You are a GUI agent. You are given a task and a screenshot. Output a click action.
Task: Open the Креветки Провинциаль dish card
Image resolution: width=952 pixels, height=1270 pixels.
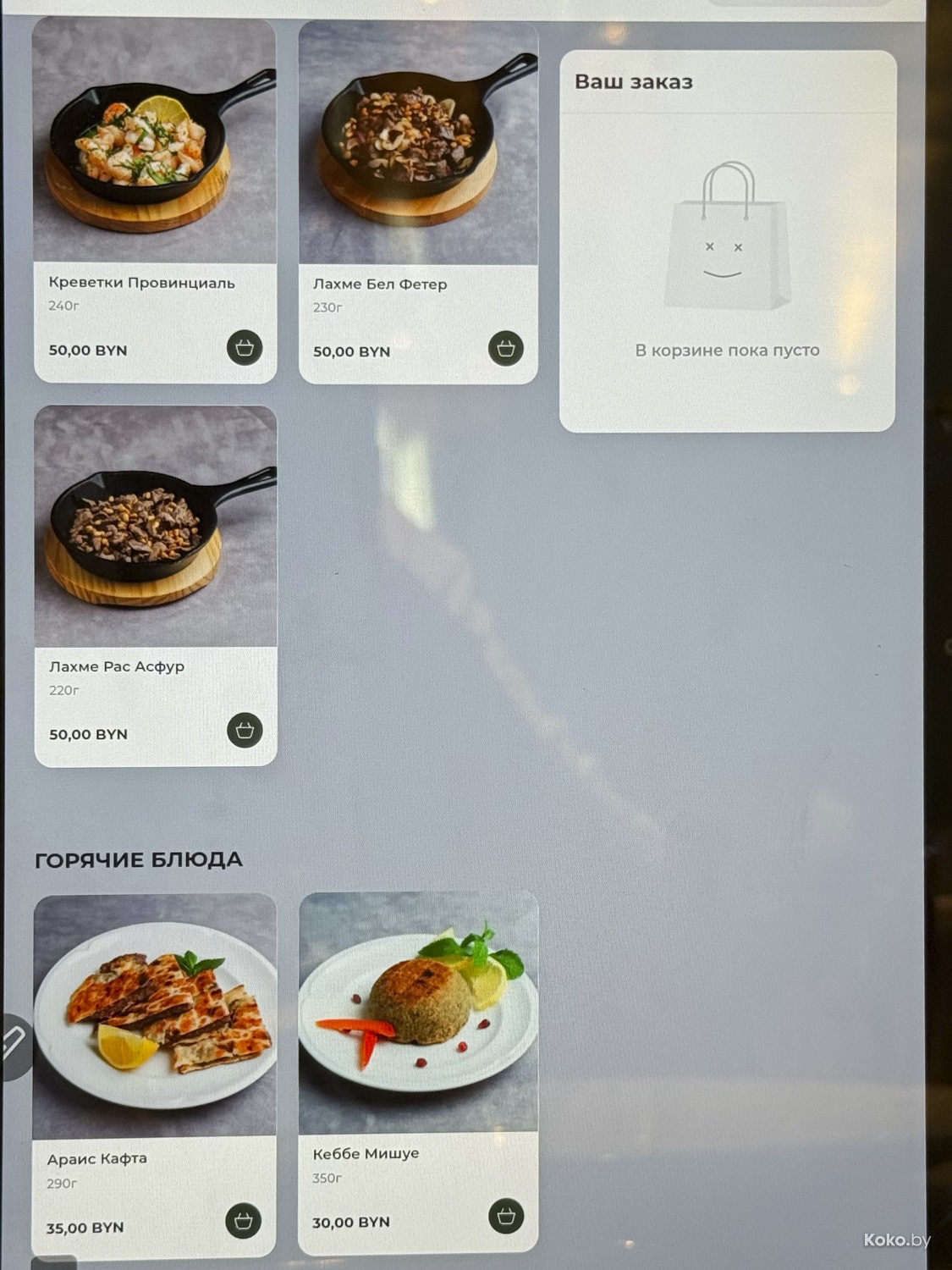click(155, 144)
